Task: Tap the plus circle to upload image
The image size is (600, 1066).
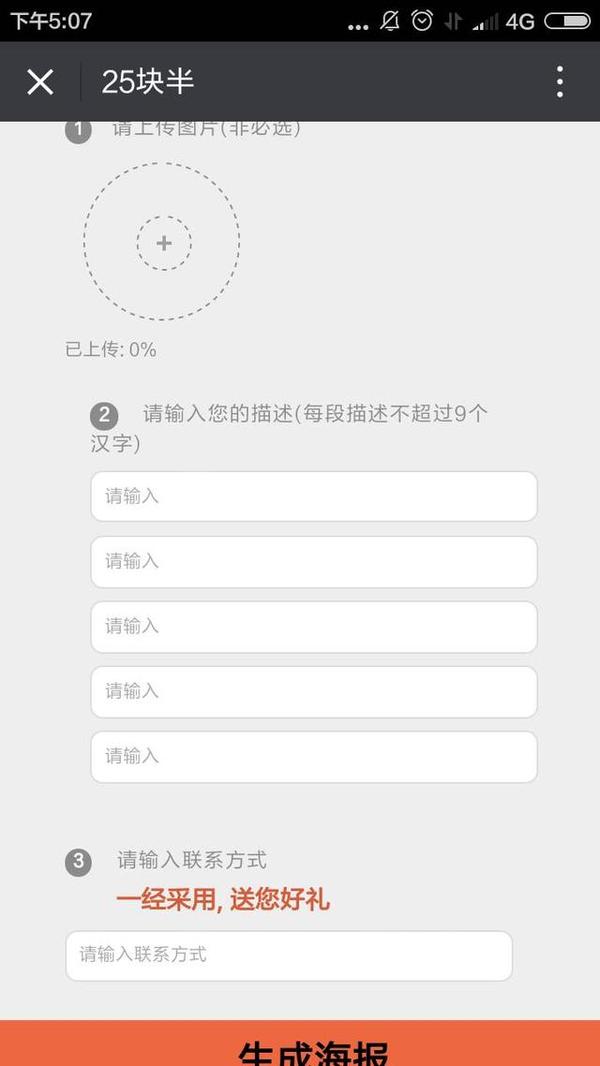Action: [x=164, y=243]
